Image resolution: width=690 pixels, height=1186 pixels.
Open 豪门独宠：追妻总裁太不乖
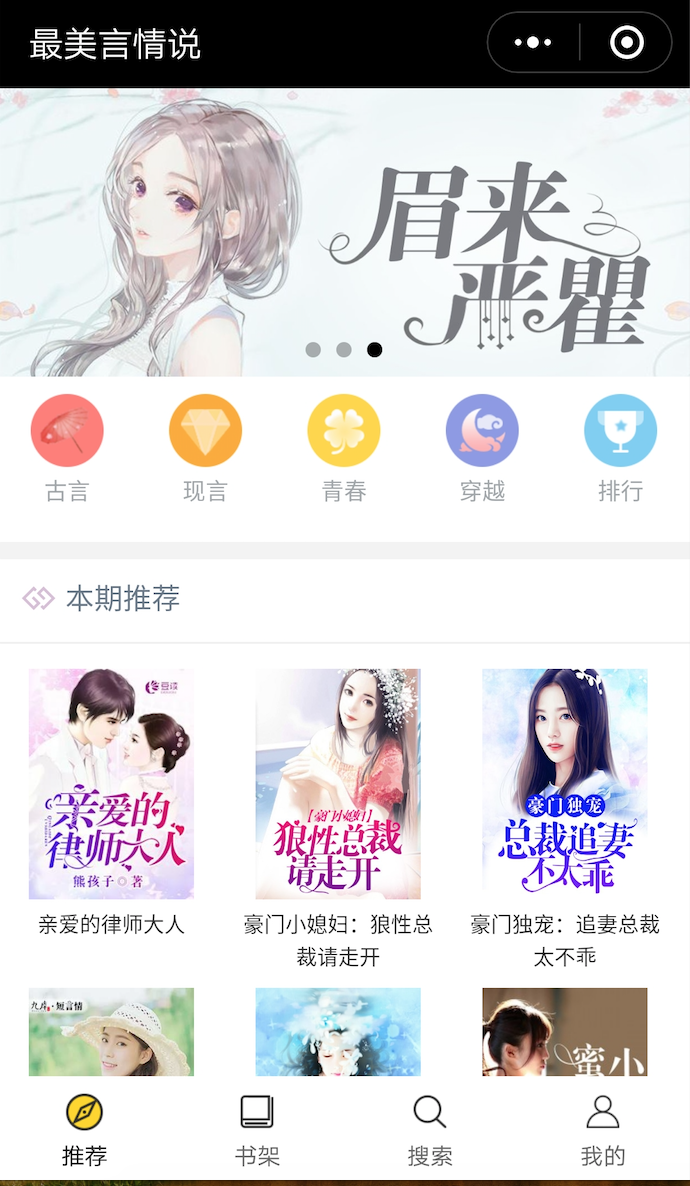565,818
